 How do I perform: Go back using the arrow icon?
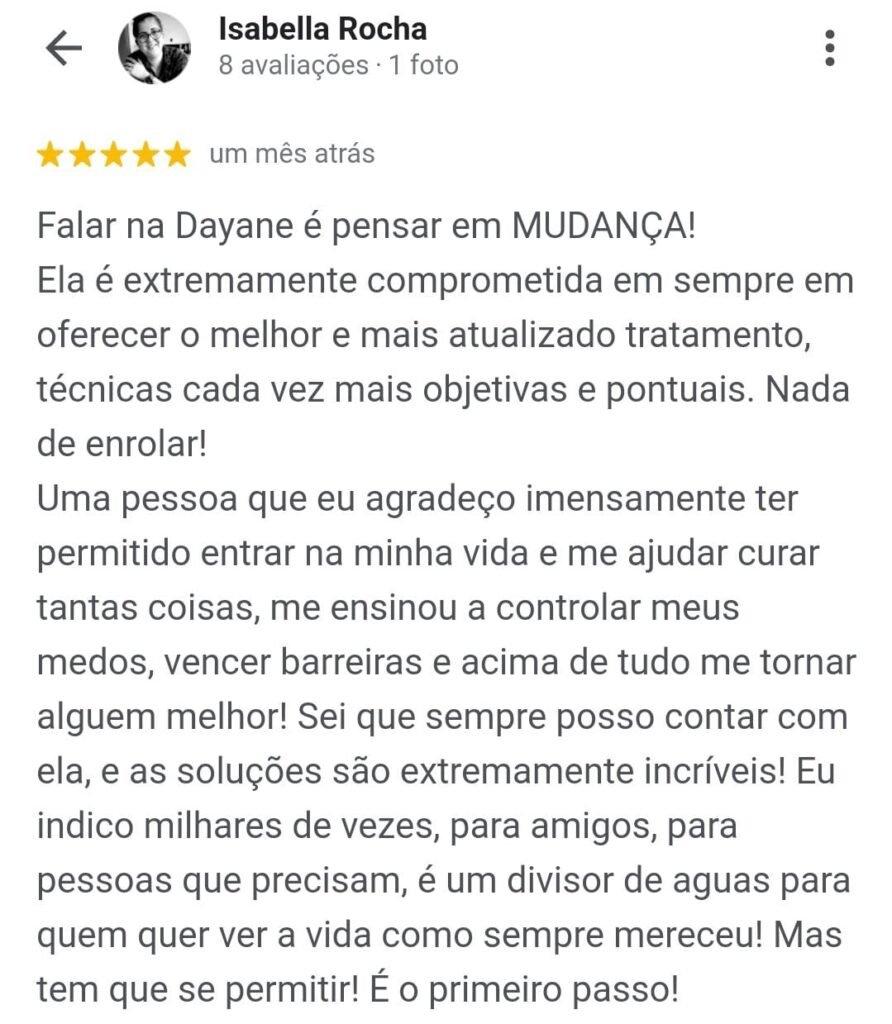click(x=63, y=48)
